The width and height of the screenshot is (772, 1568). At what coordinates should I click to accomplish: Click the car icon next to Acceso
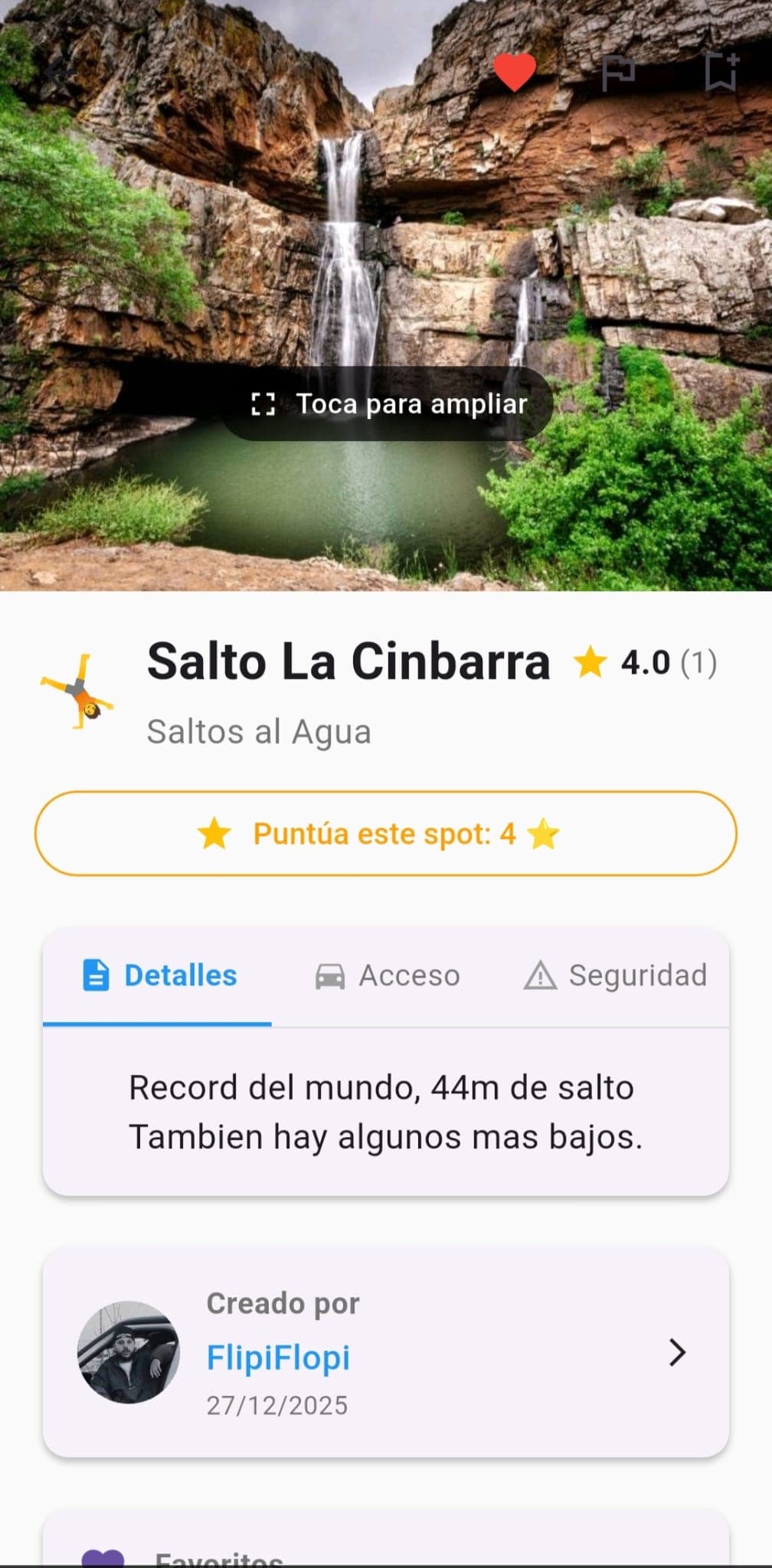point(329,975)
